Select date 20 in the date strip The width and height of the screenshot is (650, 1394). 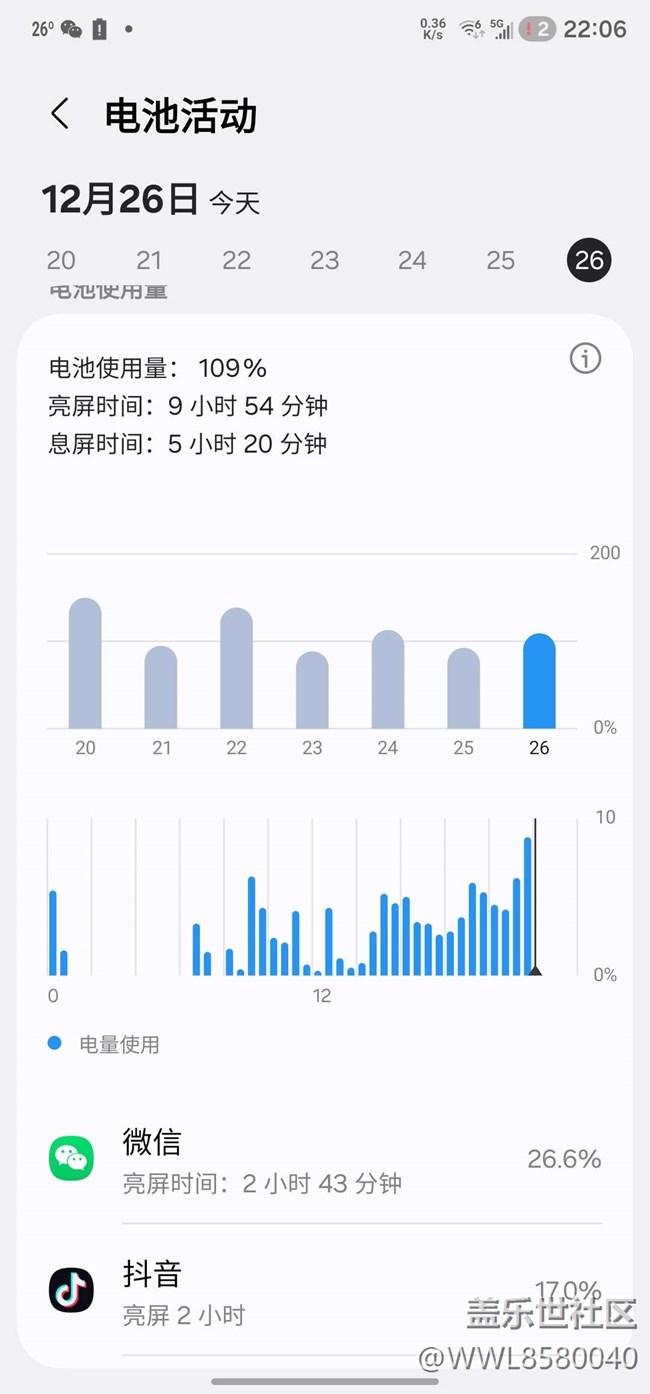point(61,261)
